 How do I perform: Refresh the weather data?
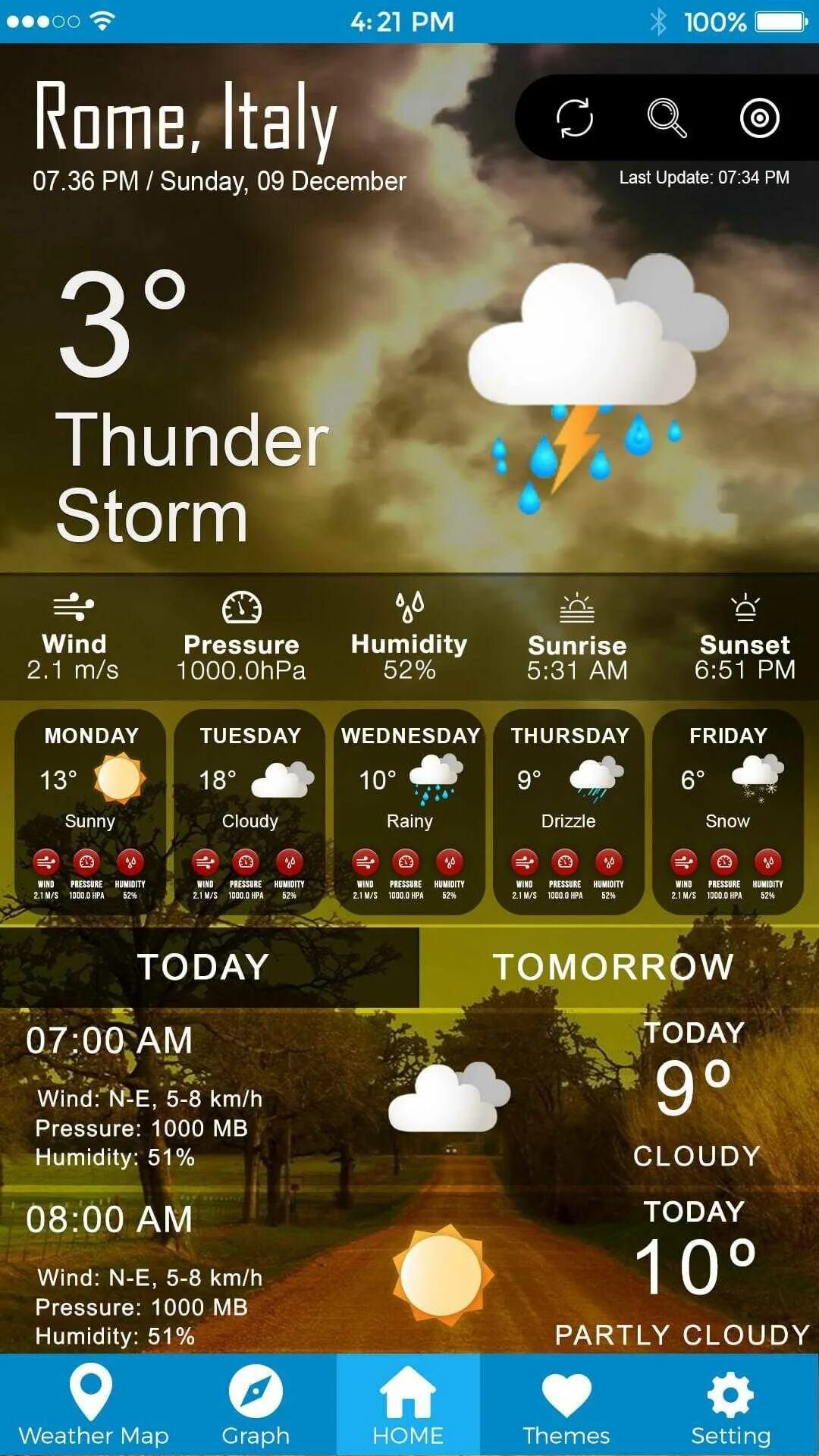tap(574, 118)
